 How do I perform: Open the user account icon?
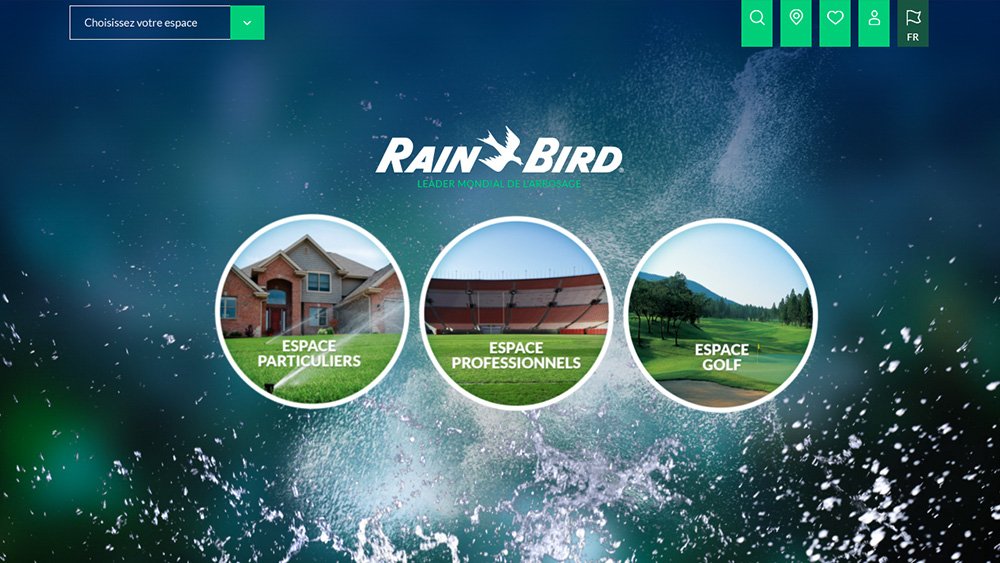click(x=874, y=23)
